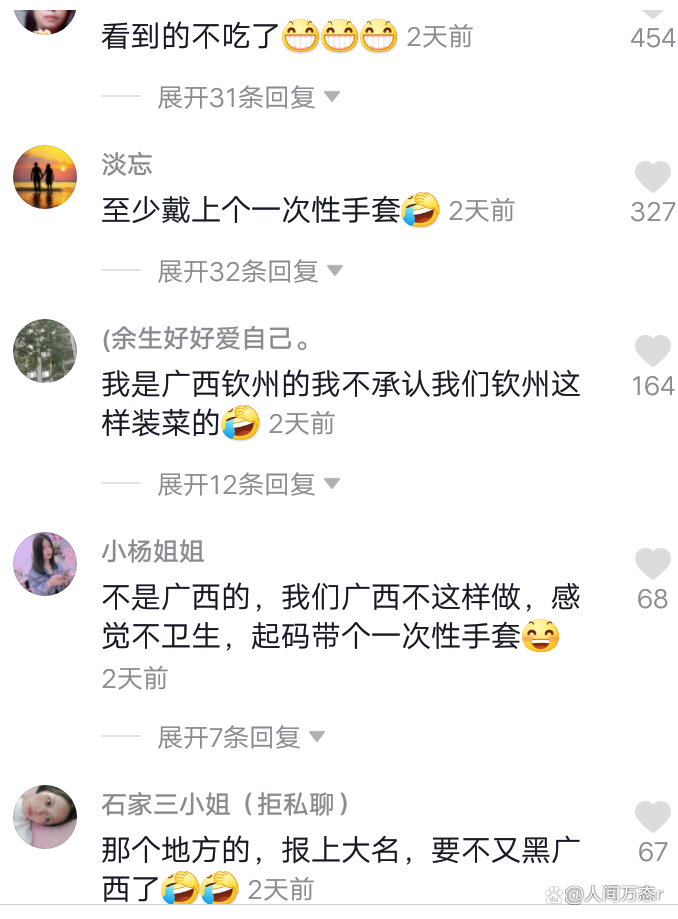Open 石家三小姐's profile avatar
678x919 pixels.
(x=45, y=817)
